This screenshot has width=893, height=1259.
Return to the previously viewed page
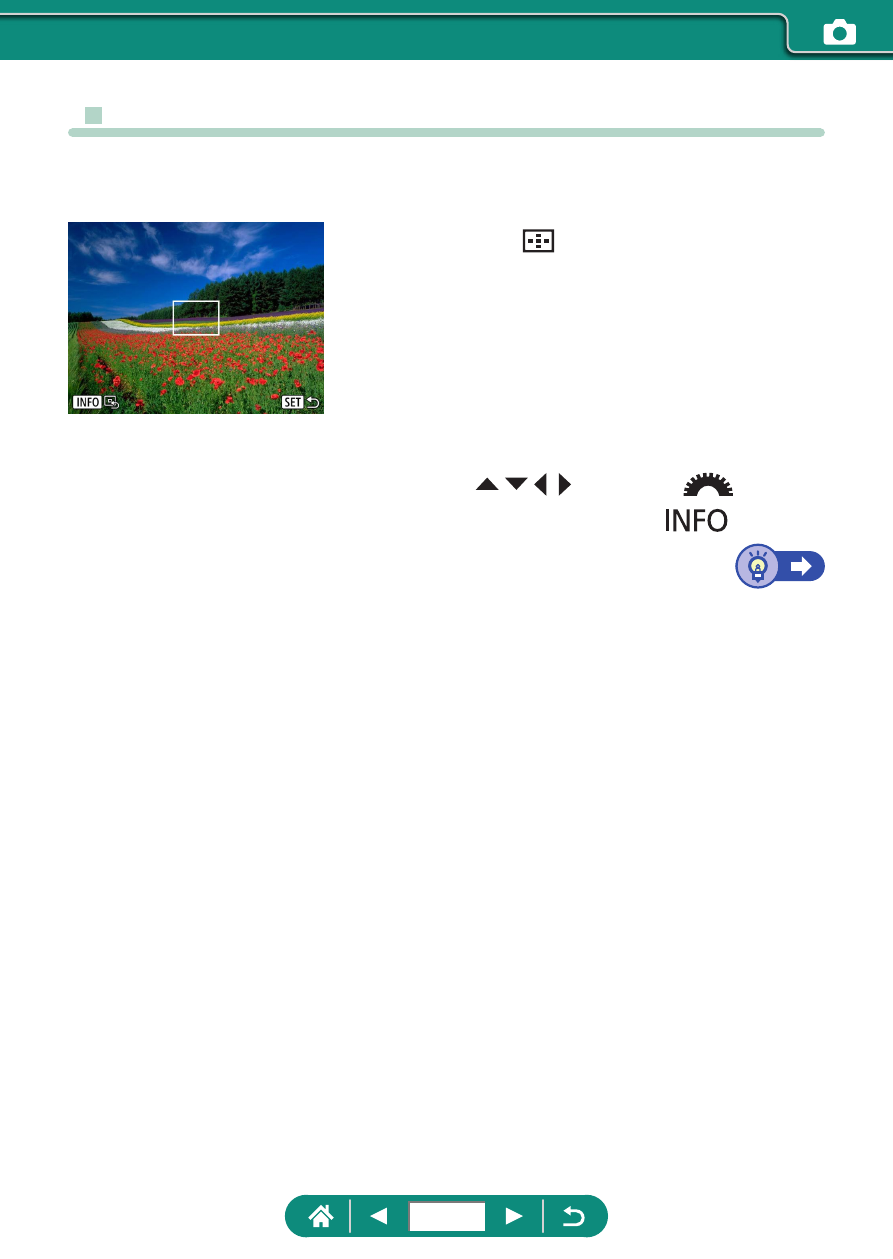click(x=575, y=1216)
